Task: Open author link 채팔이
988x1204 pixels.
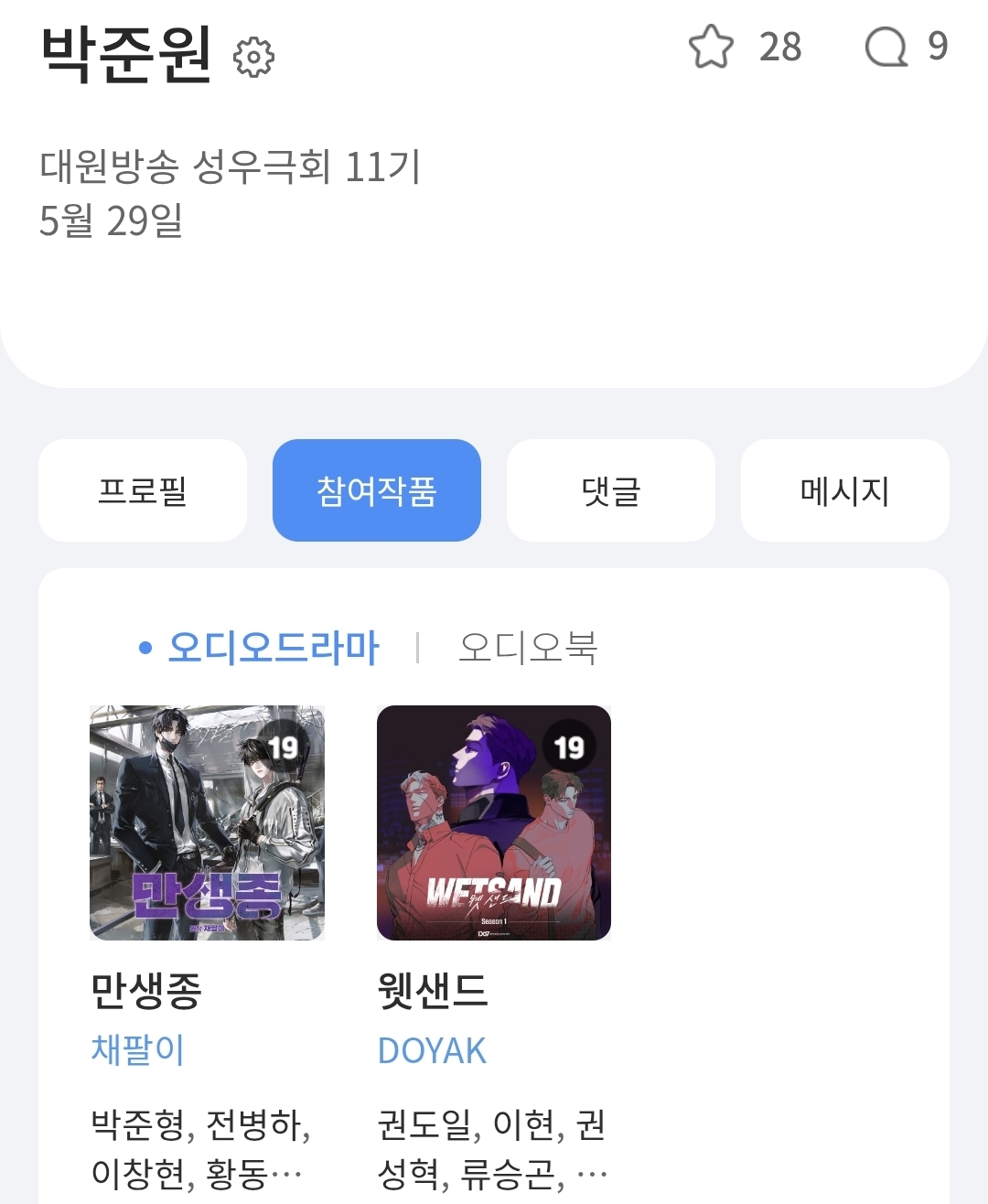Action: coord(138,1050)
